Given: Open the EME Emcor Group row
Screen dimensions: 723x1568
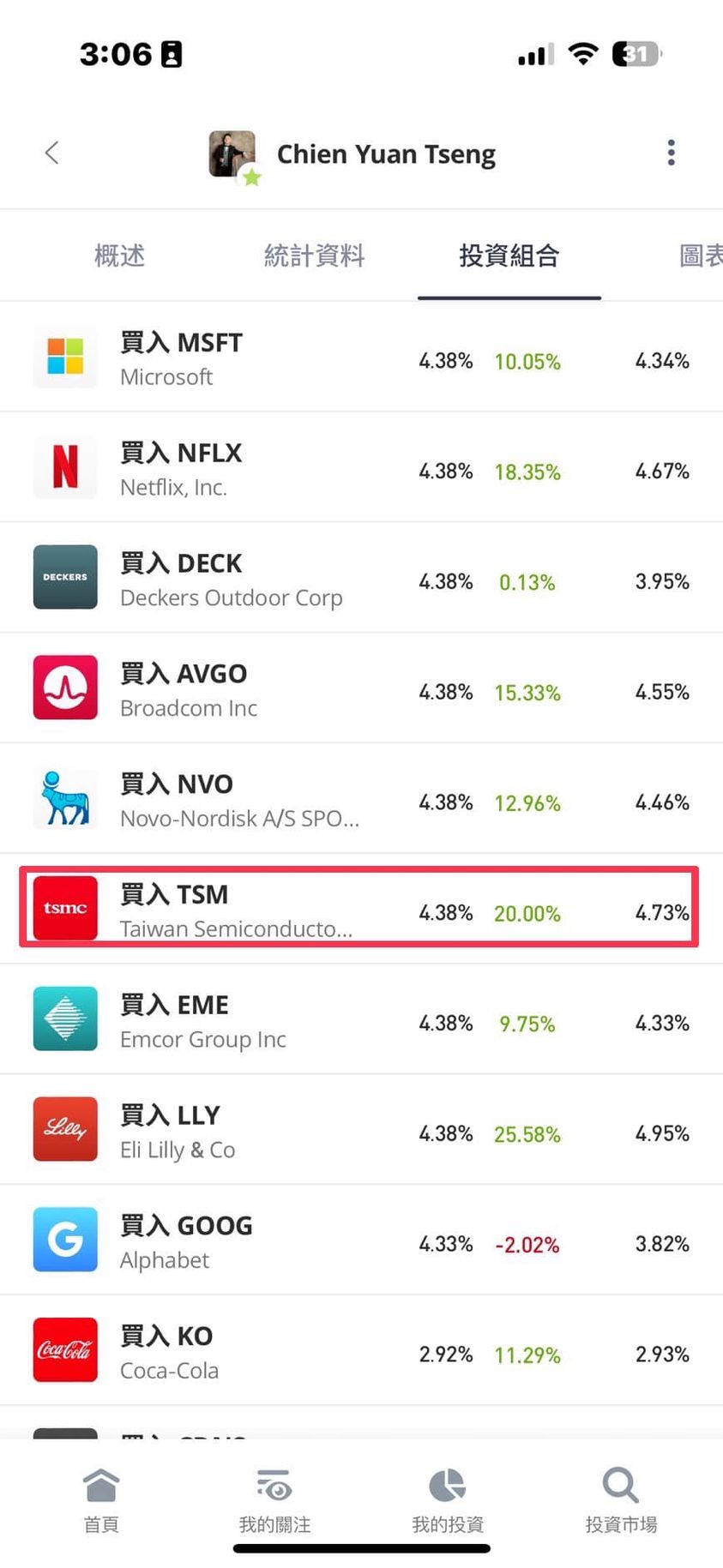Looking at the screenshot, I should pyautogui.click(x=361, y=1019).
